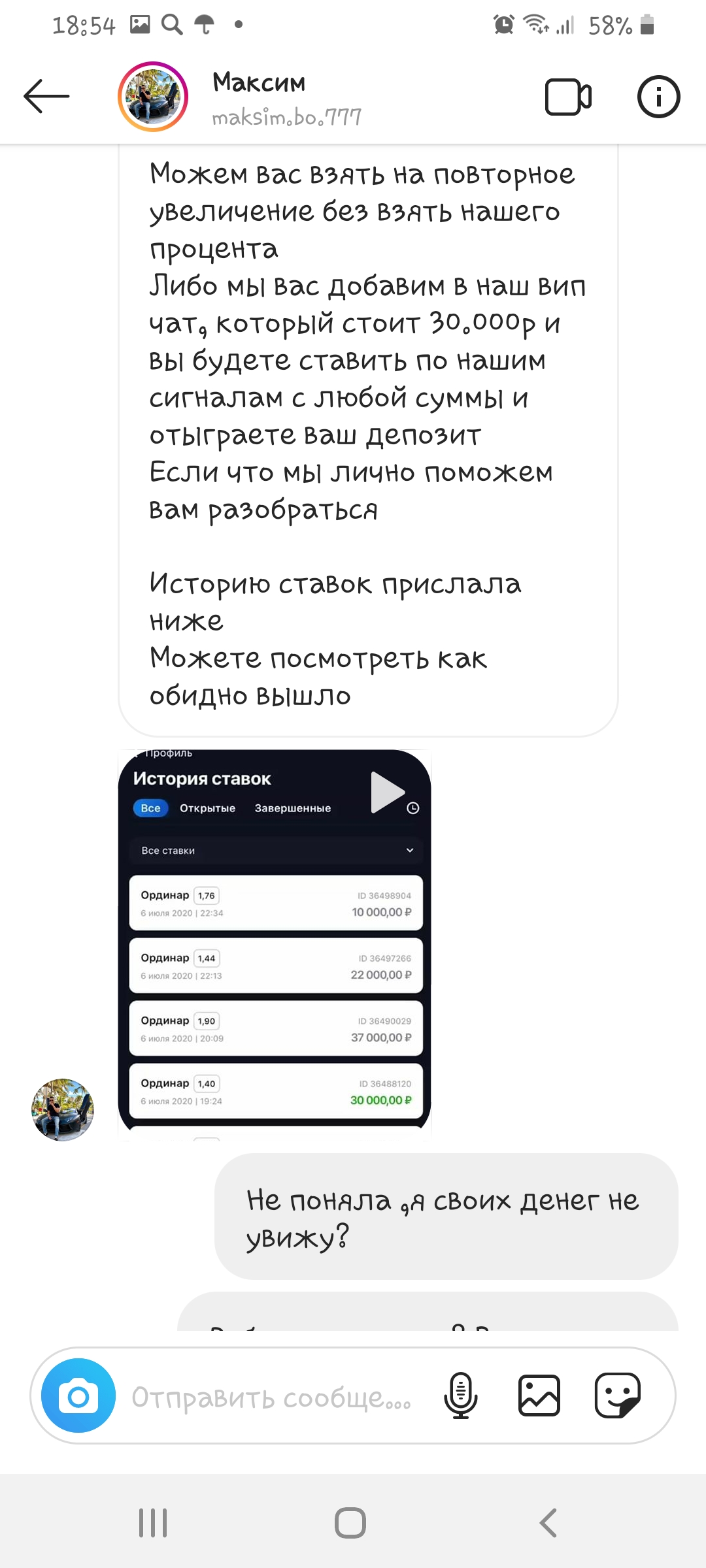The width and height of the screenshot is (706, 1568).
Task: Open the sticker picker
Action: pyautogui.click(x=617, y=1396)
